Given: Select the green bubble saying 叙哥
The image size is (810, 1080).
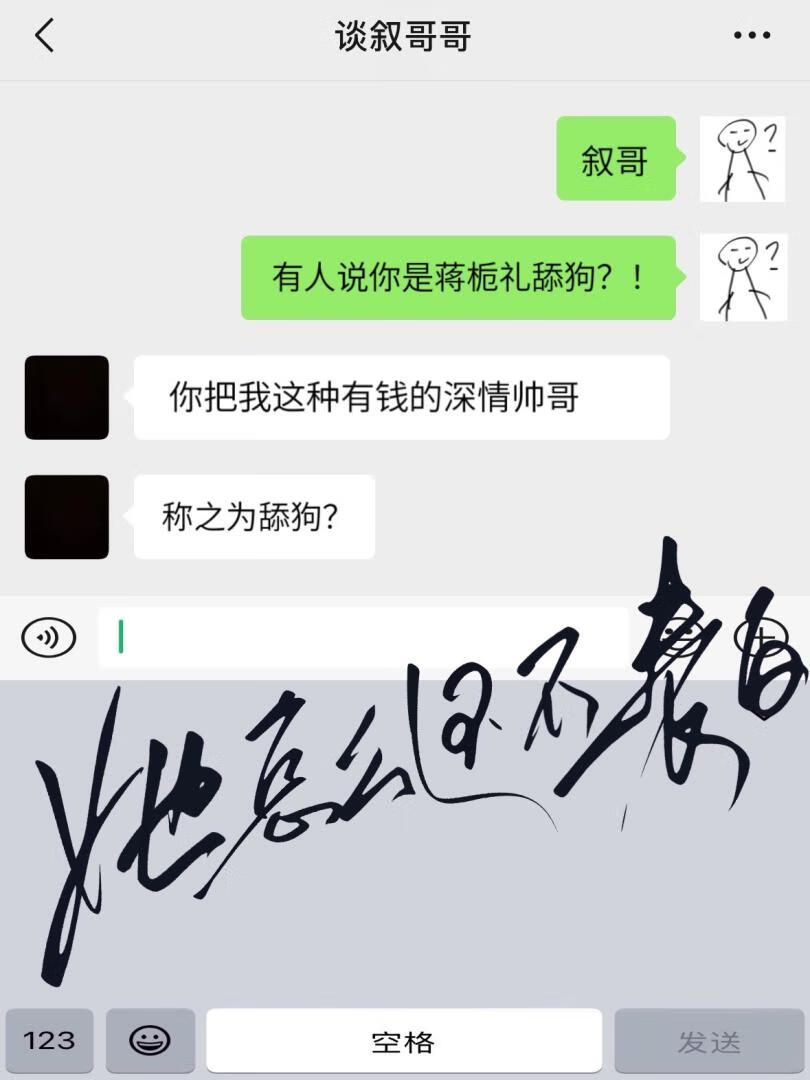Looking at the screenshot, I should [x=615, y=160].
